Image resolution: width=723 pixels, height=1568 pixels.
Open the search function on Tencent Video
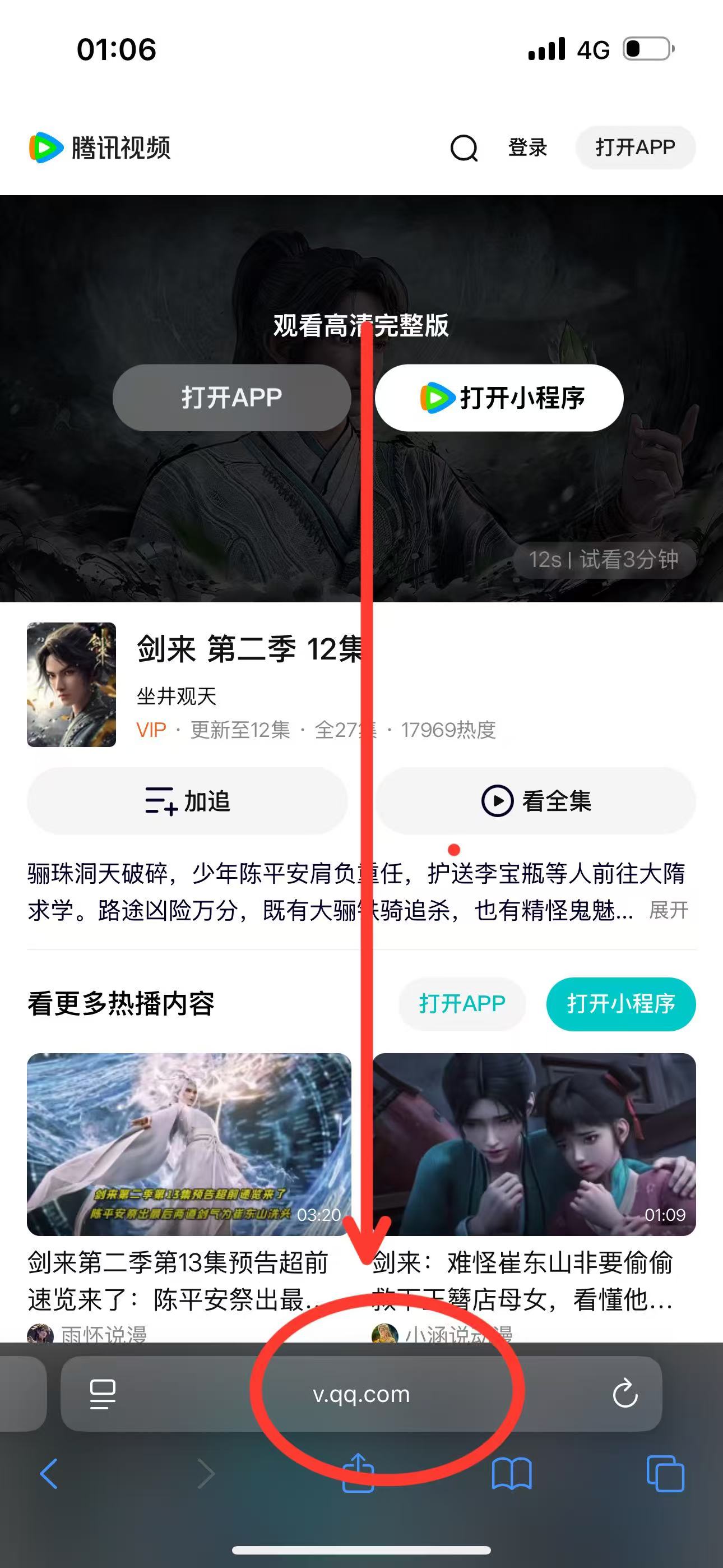click(x=464, y=148)
